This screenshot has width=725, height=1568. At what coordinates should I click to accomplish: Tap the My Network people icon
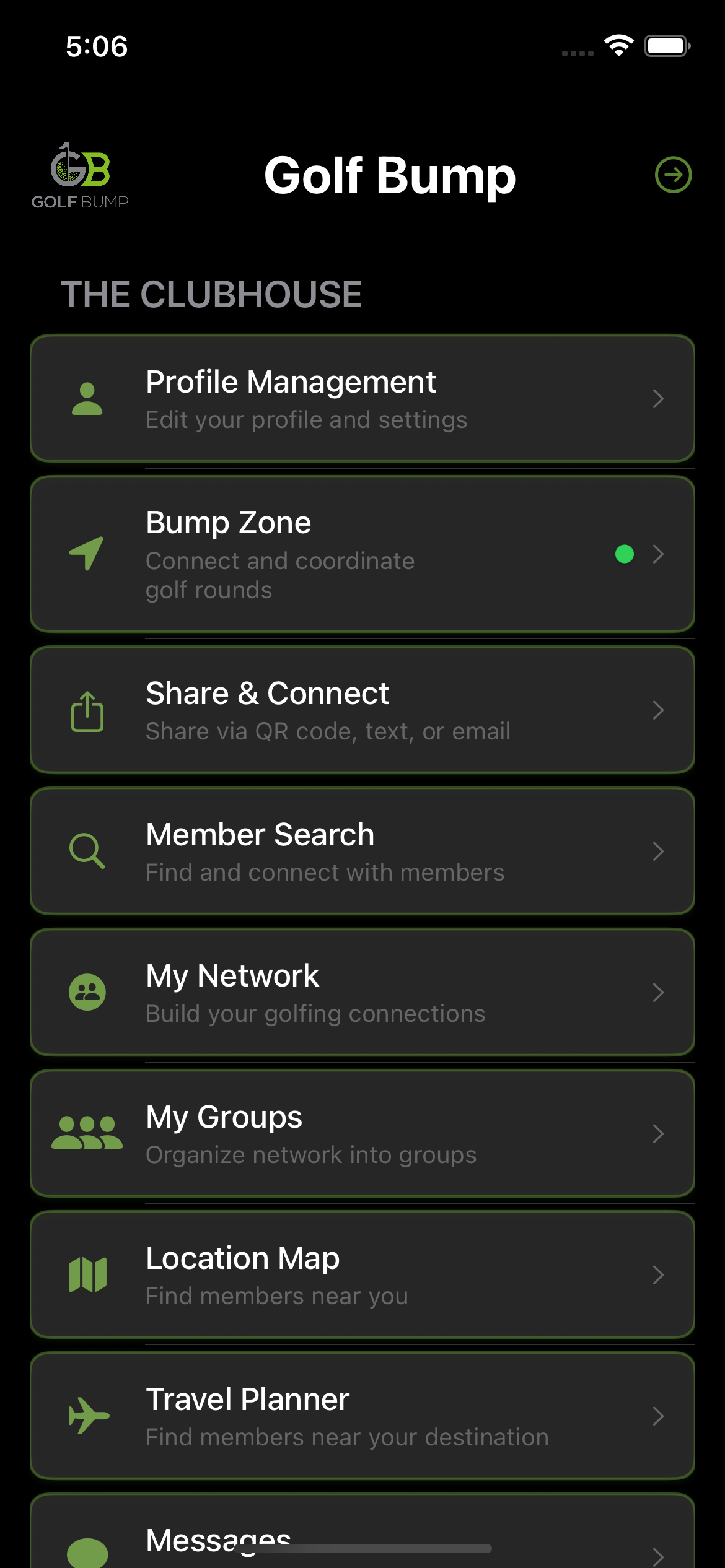(x=87, y=992)
